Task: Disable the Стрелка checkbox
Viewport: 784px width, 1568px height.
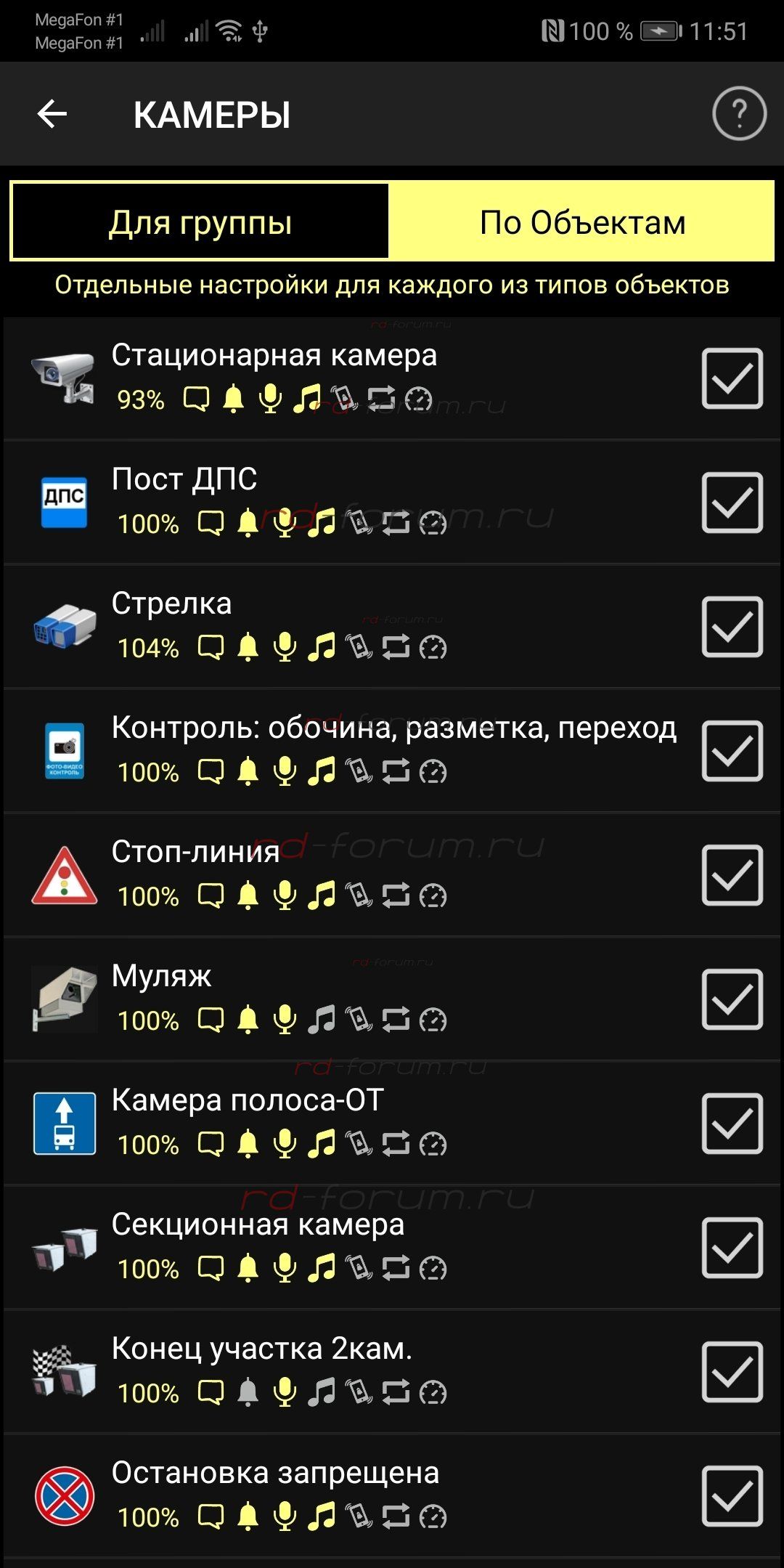Action: click(x=732, y=627)
